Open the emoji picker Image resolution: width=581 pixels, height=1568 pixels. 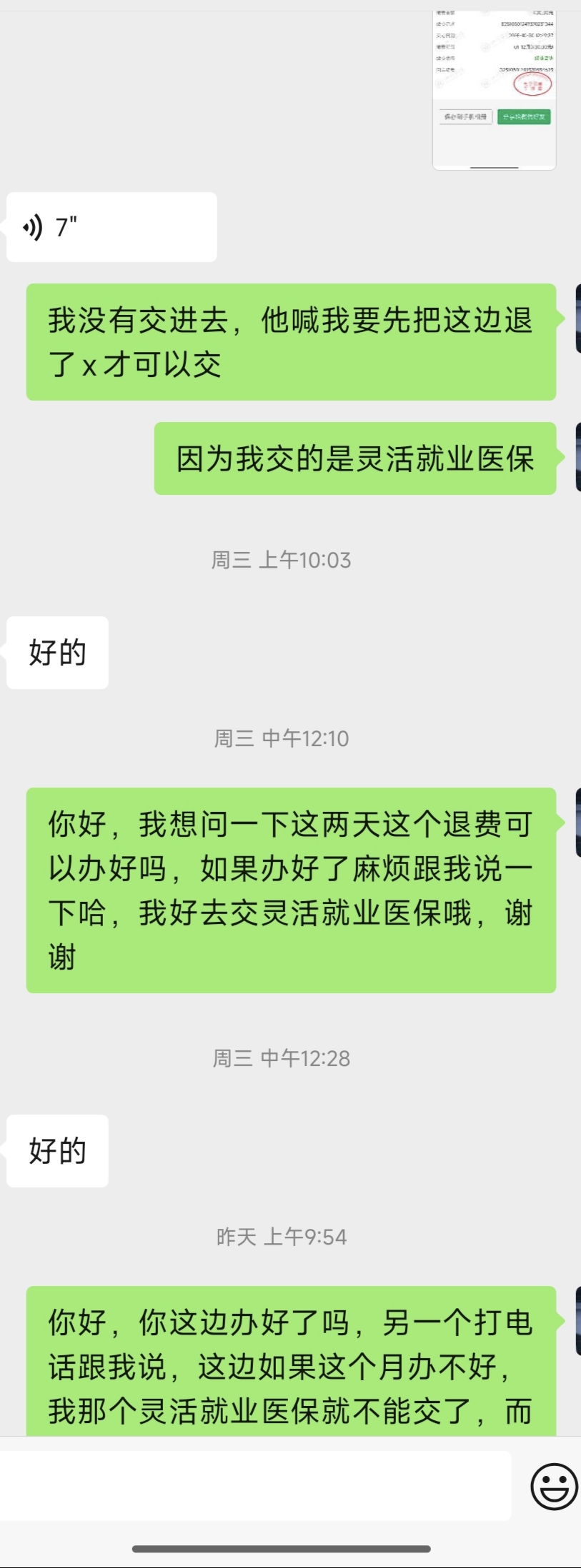554,1487
